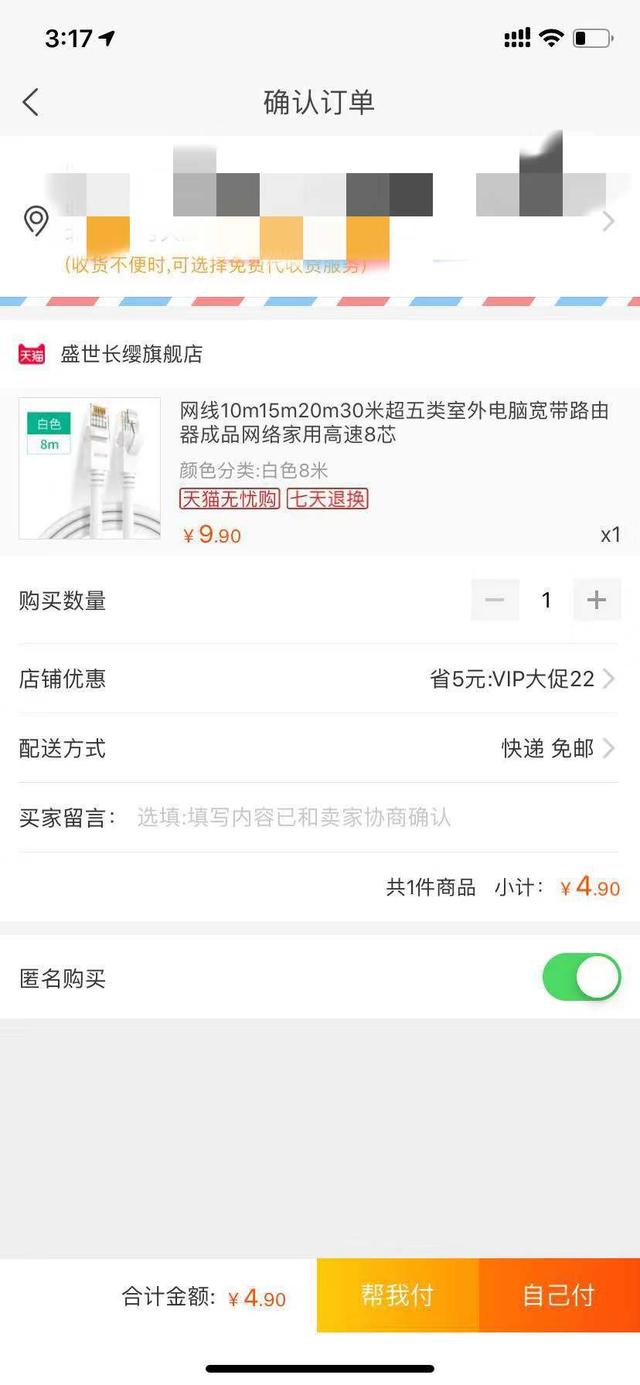Decrease purchase quantity with the minus button
Image resolution: width=640 pixels, height=1385 pixels.
point(495,600)
